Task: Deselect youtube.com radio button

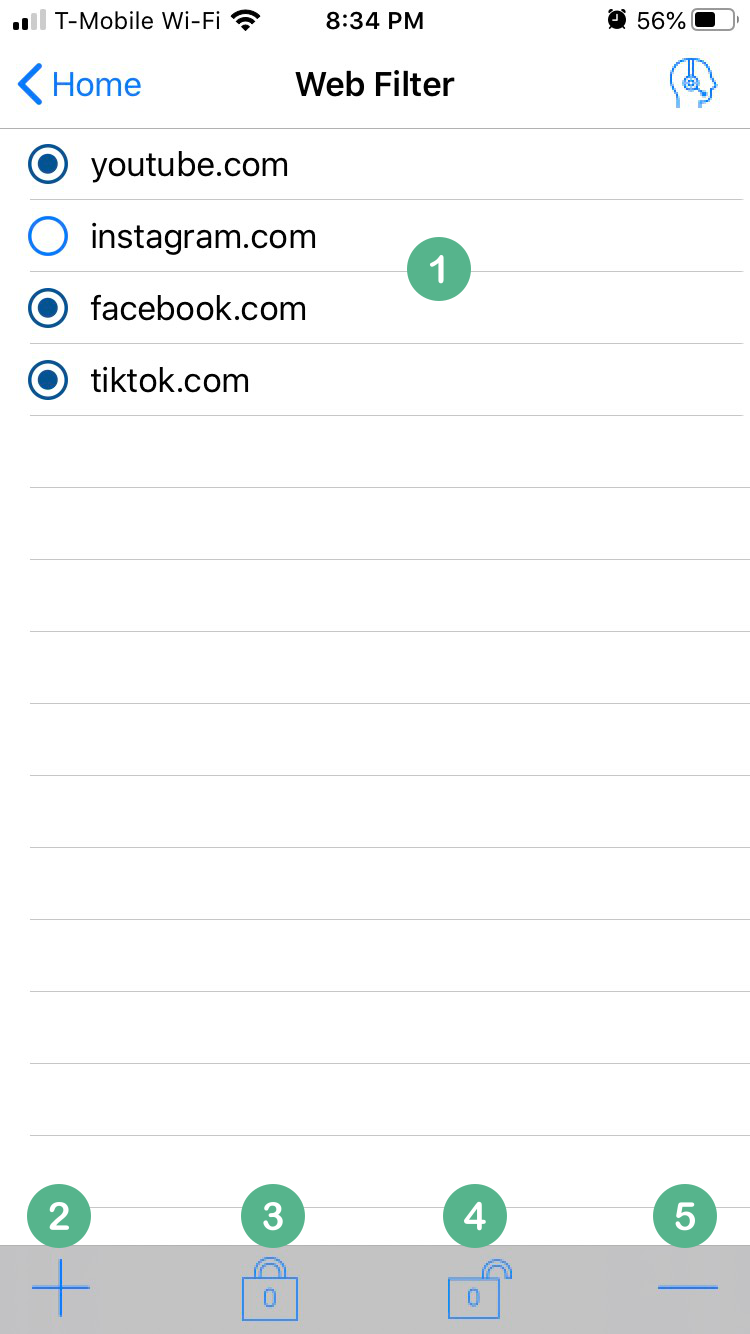Action: (x=48, y=165)
